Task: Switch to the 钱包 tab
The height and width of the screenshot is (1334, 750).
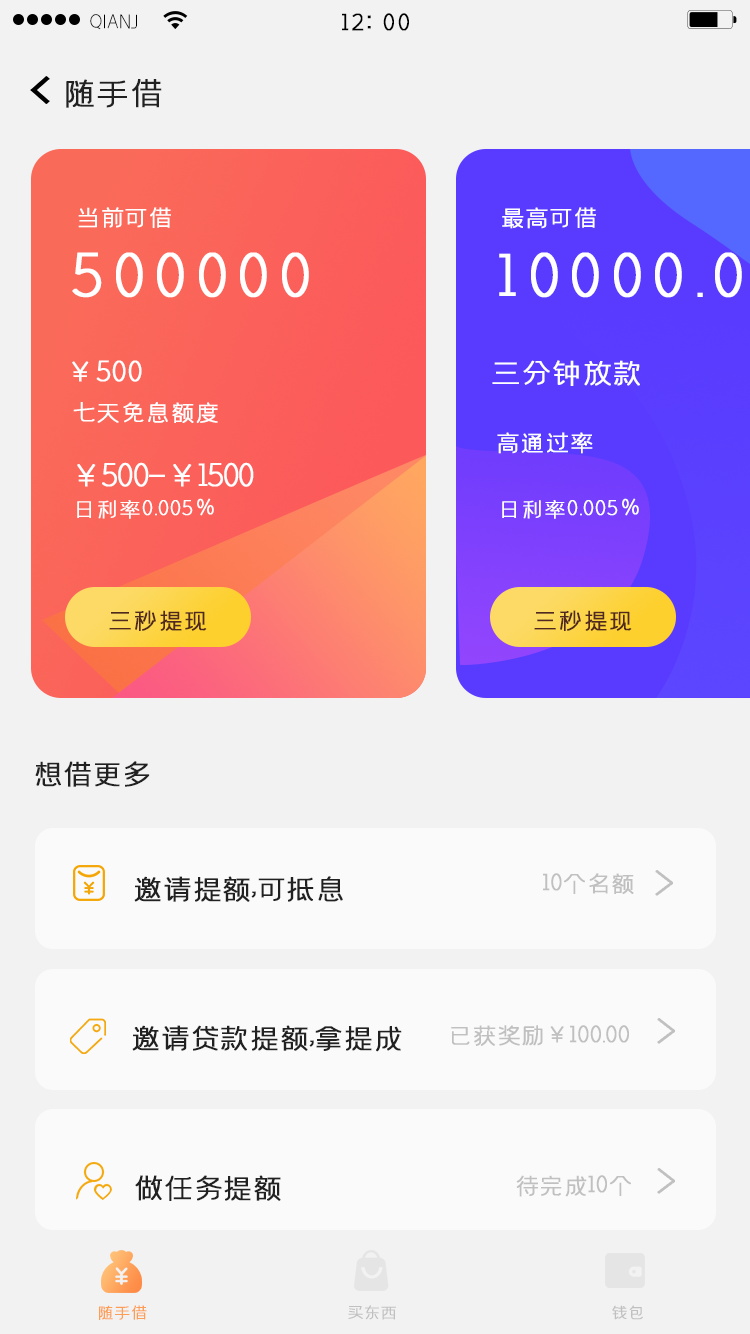Action: [625, 1283]
